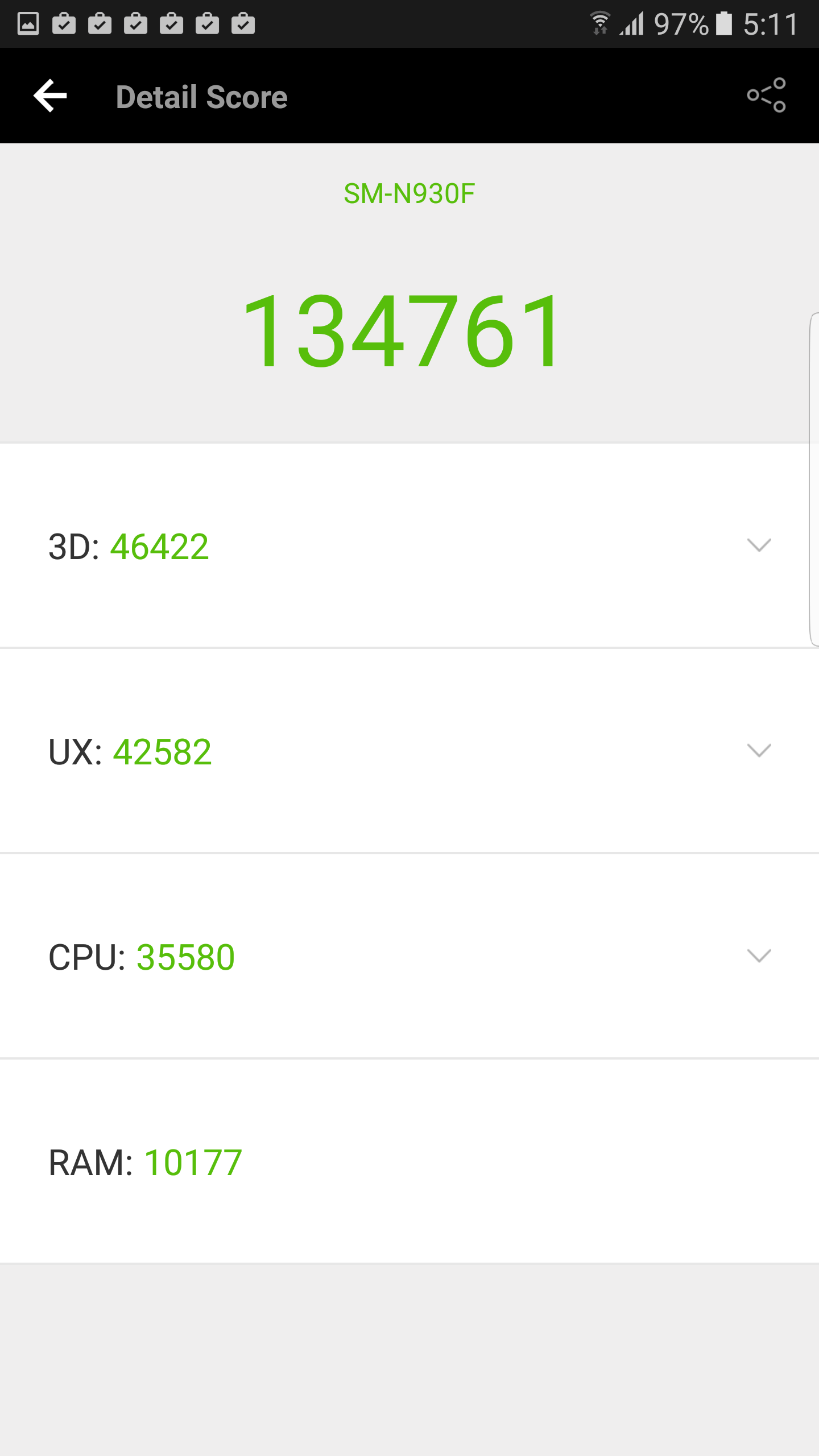Share the benchmark score
The height and width of the screenshot is (1456, 819).
tap(766, 96)
